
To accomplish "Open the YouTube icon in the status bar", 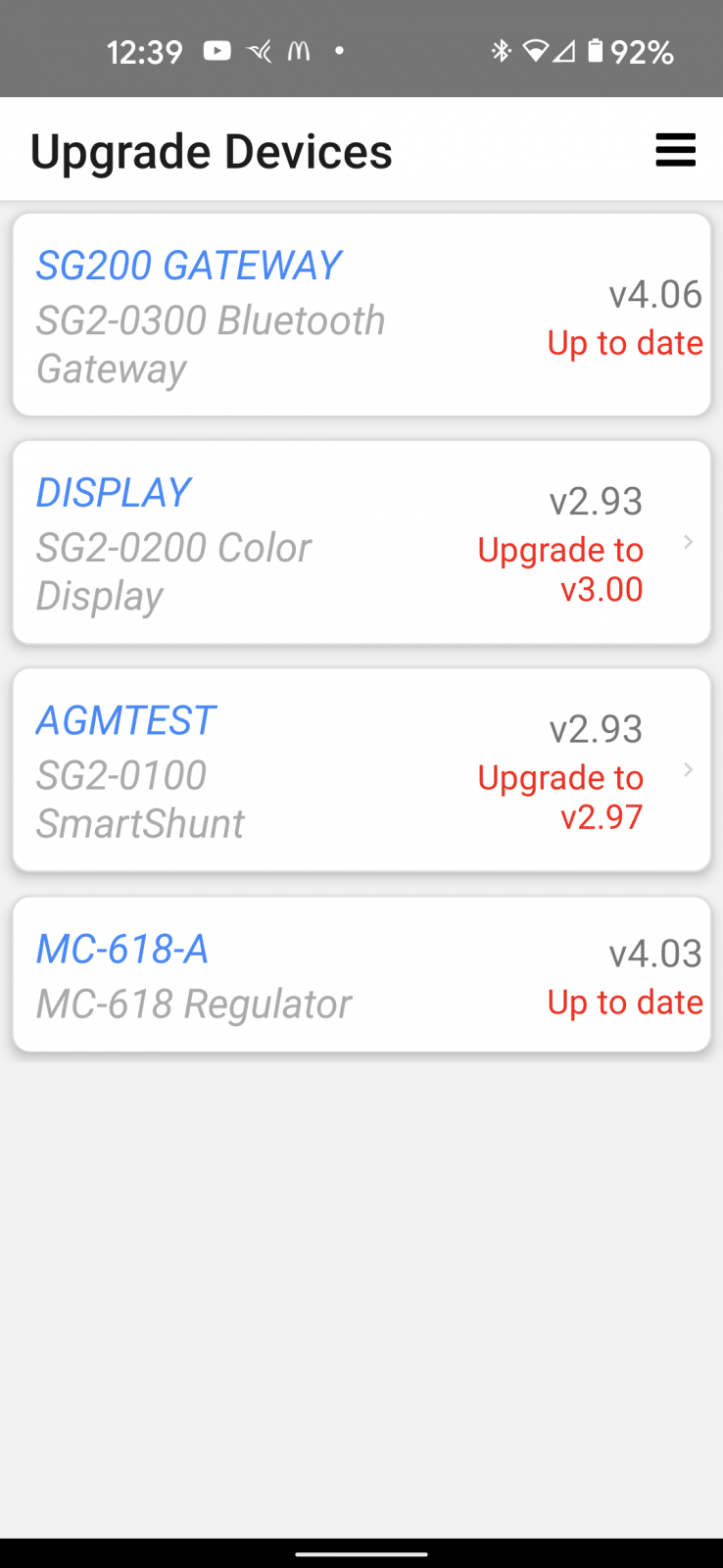I will 217,51.
